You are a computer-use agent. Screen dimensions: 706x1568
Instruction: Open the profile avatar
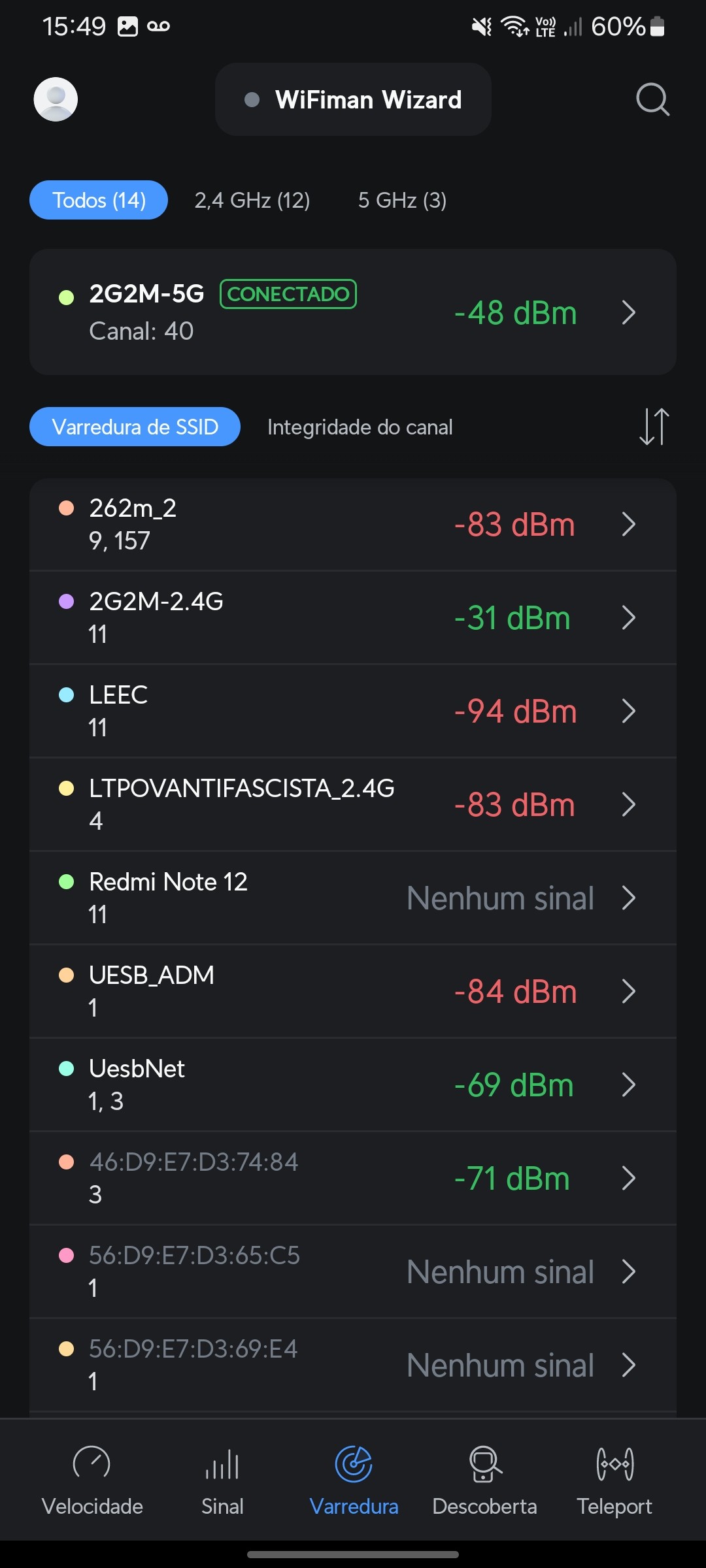(56, 99)
